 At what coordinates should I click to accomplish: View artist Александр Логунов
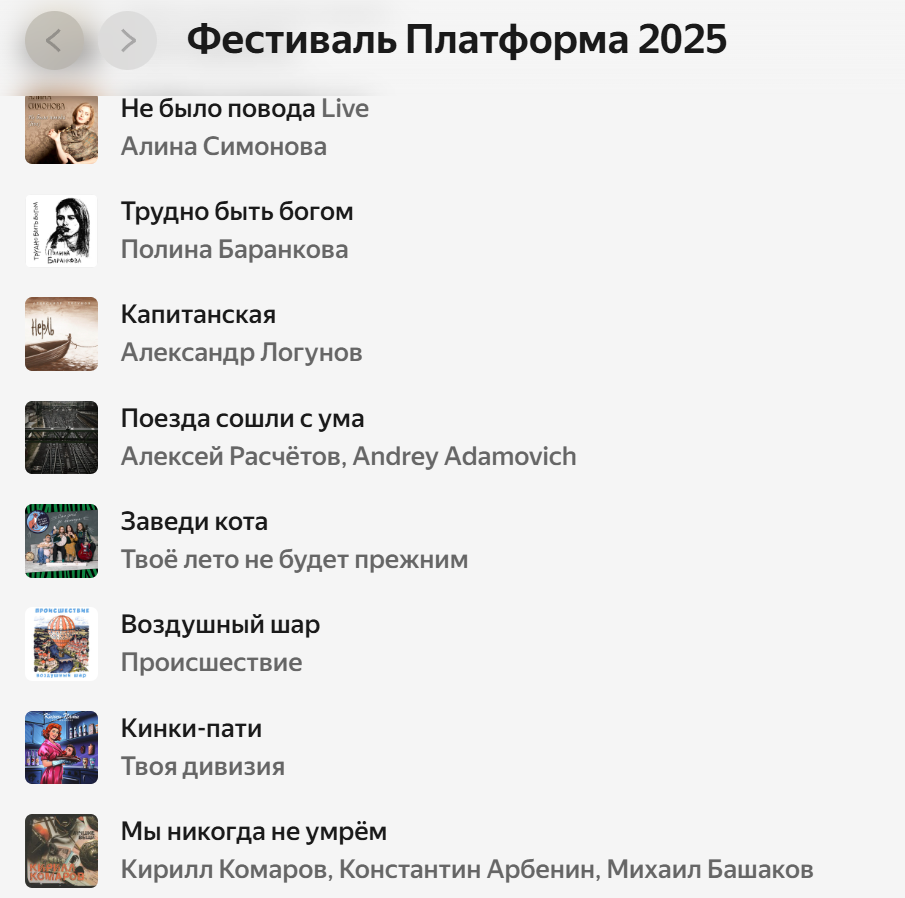(x=241, y=353)
